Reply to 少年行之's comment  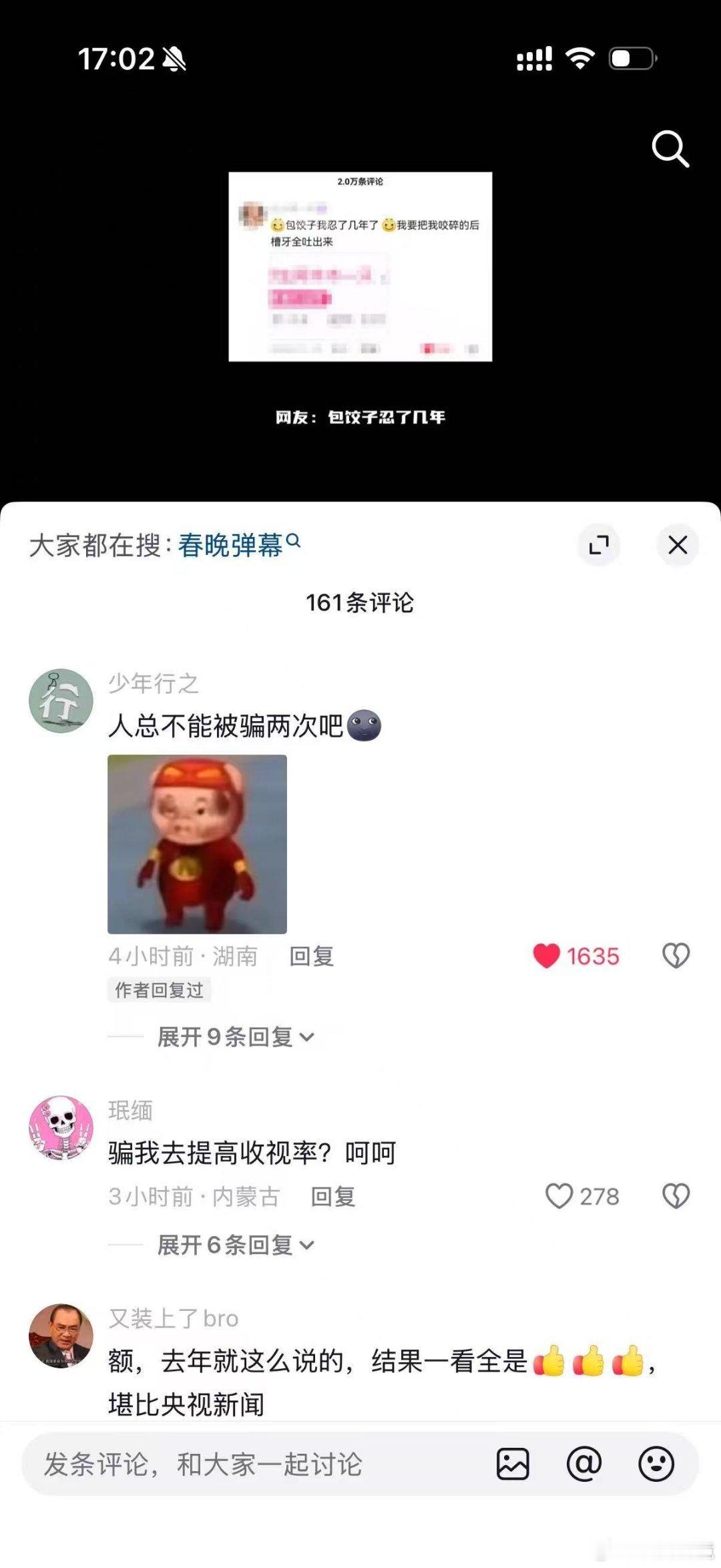312,956
